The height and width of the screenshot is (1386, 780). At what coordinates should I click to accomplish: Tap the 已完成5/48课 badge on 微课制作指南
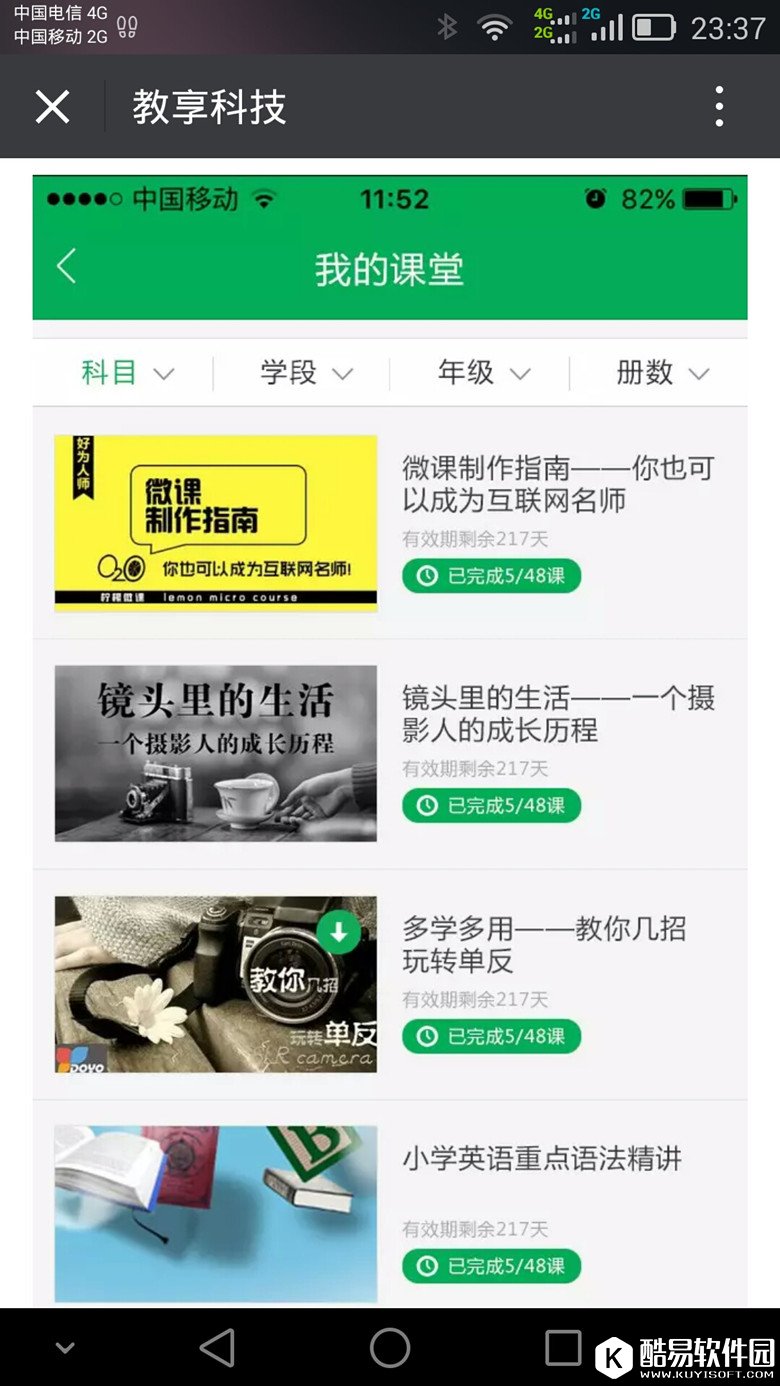click(x=490, y=576)
